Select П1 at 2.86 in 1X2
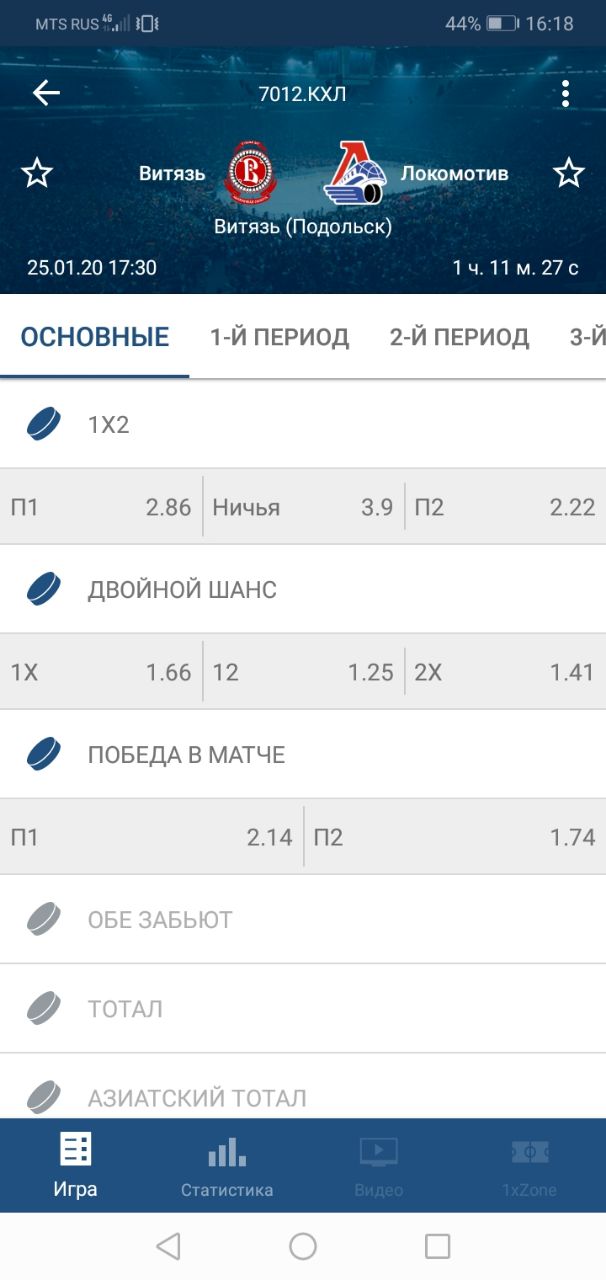 click(101, 507)
